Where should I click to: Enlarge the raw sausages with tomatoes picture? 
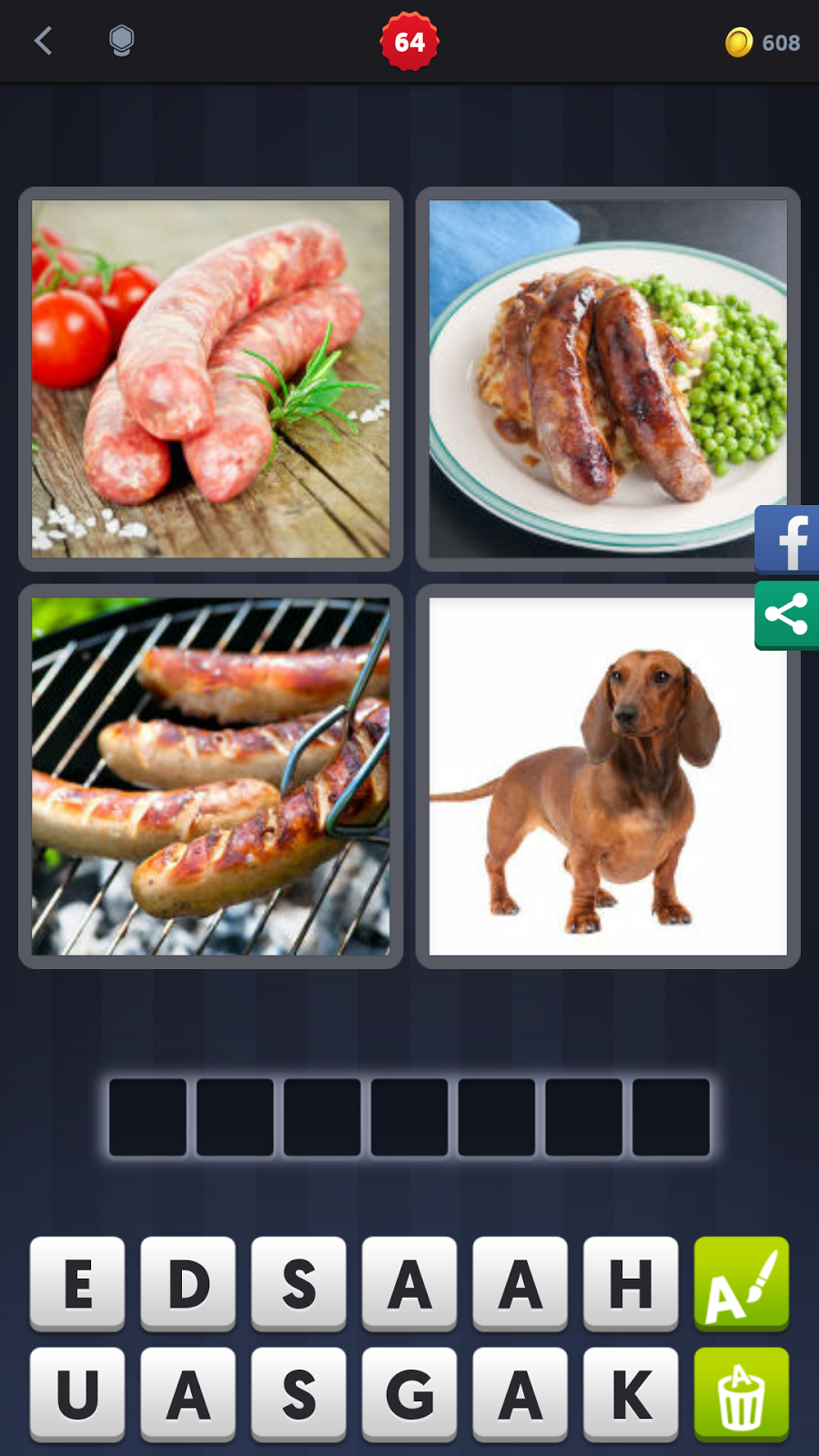click(211, 379)
